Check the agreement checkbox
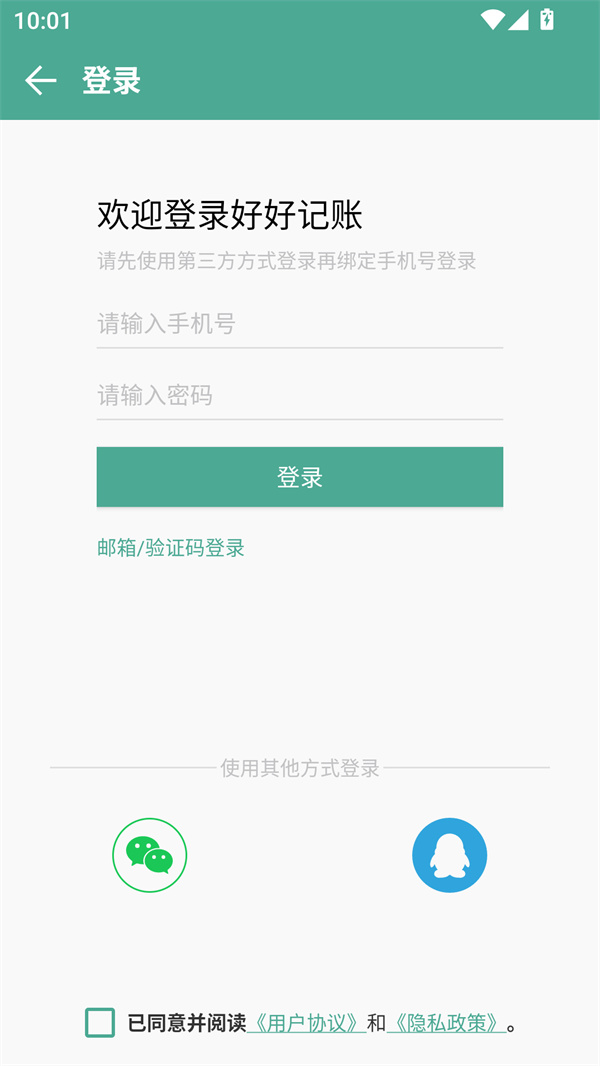The width and height of the screenshot is (600, 1066). (x=100, y=1023)
